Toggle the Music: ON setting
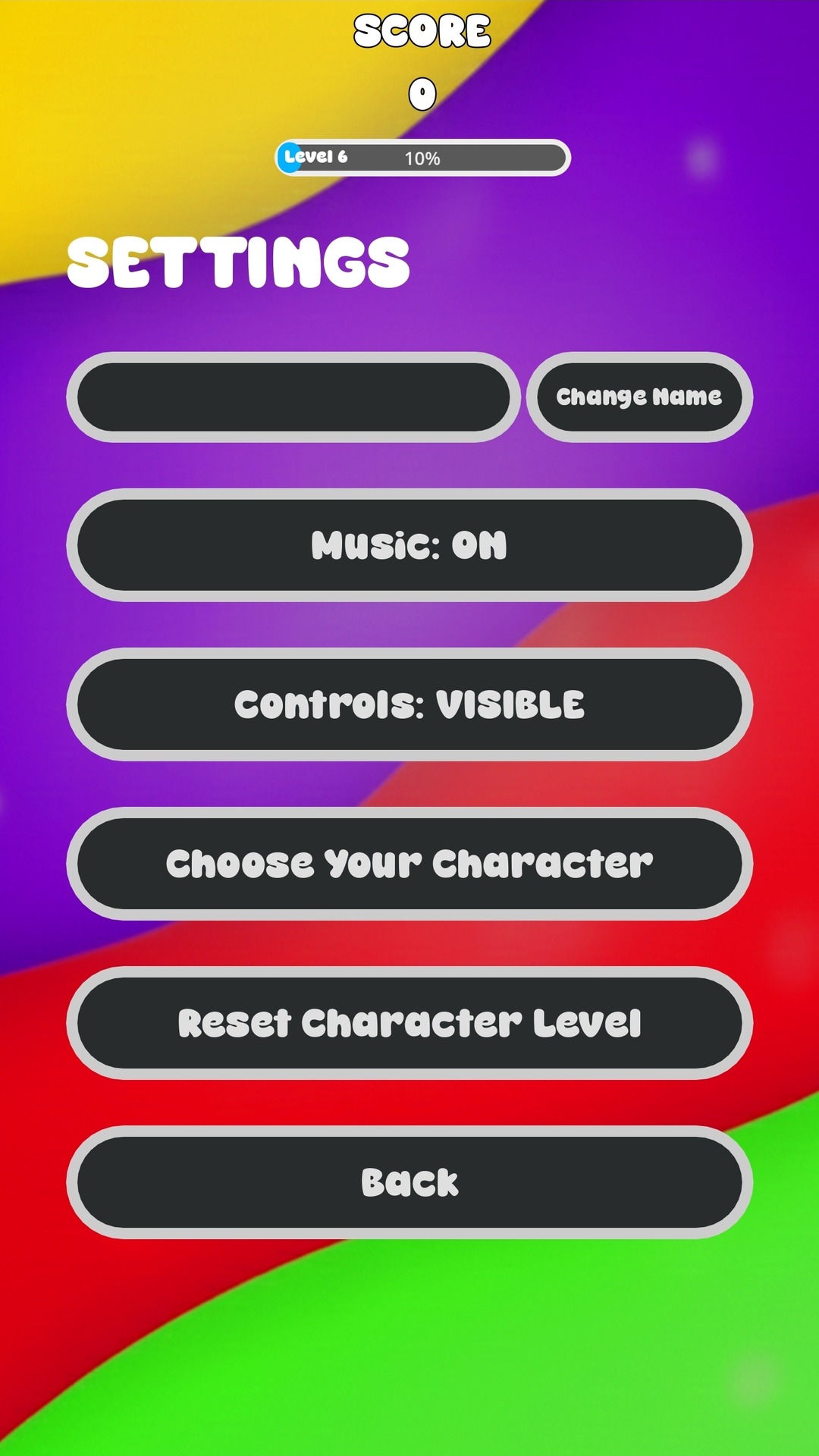Viewport: 819px width, 1456px height. (x=409, y=545)
